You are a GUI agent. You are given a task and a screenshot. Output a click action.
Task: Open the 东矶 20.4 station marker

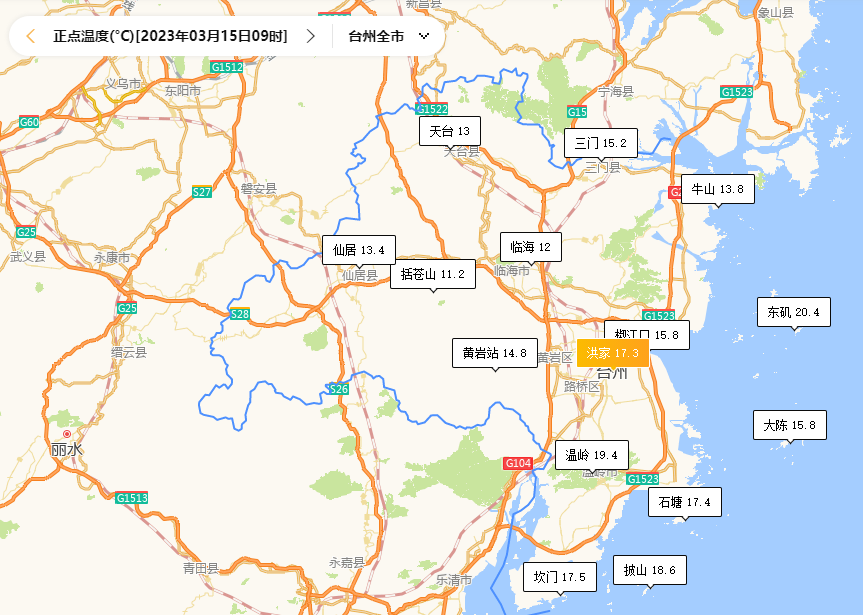(793, 312)
